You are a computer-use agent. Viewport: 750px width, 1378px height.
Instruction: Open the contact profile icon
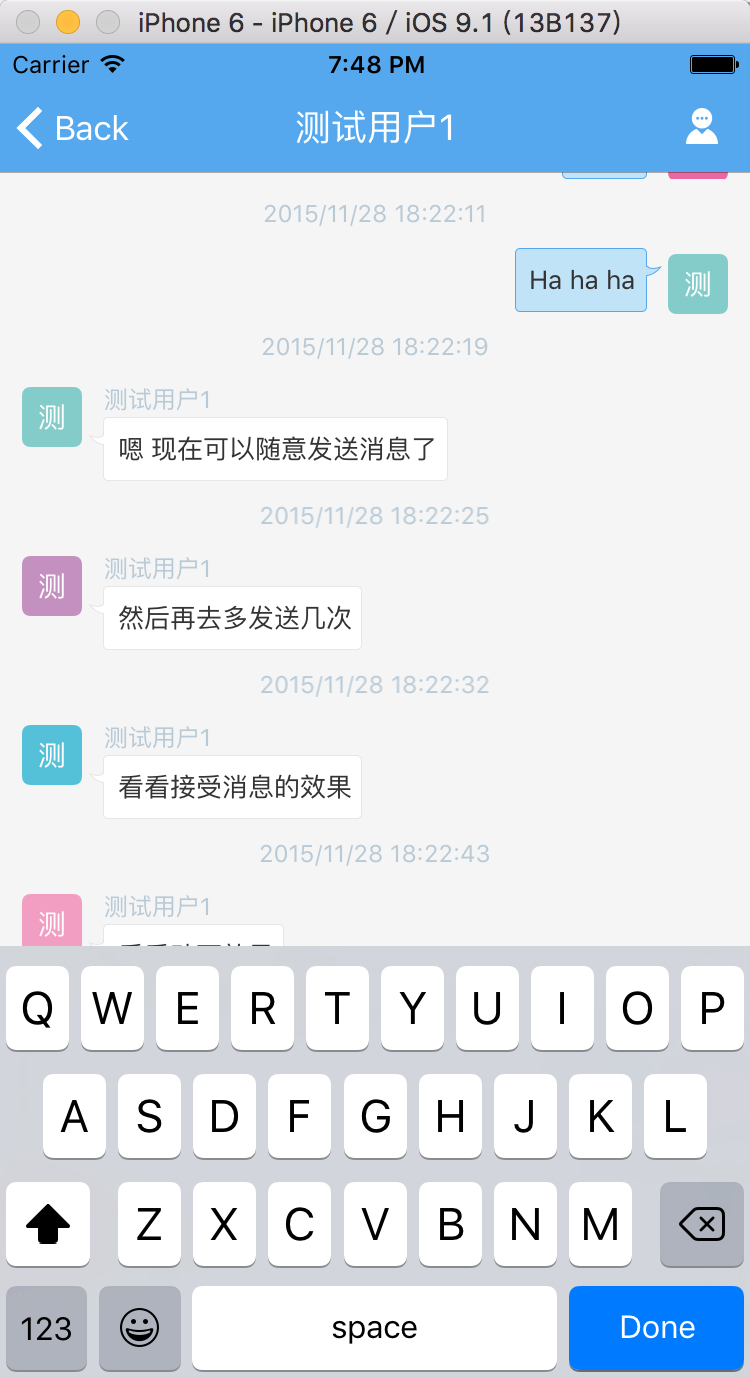coord(702,127)
